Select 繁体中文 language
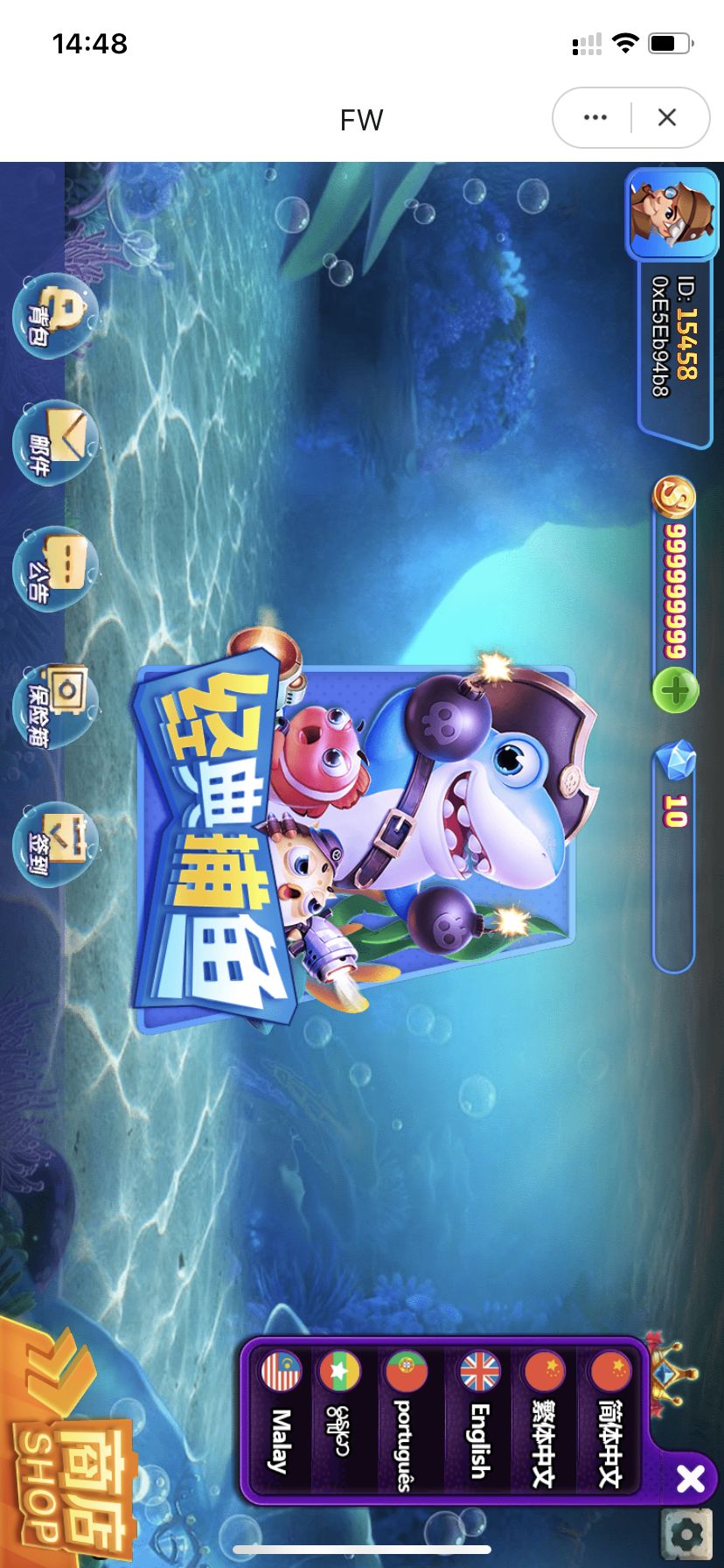The image size is (724, 1568). [x=544, y=1416]
